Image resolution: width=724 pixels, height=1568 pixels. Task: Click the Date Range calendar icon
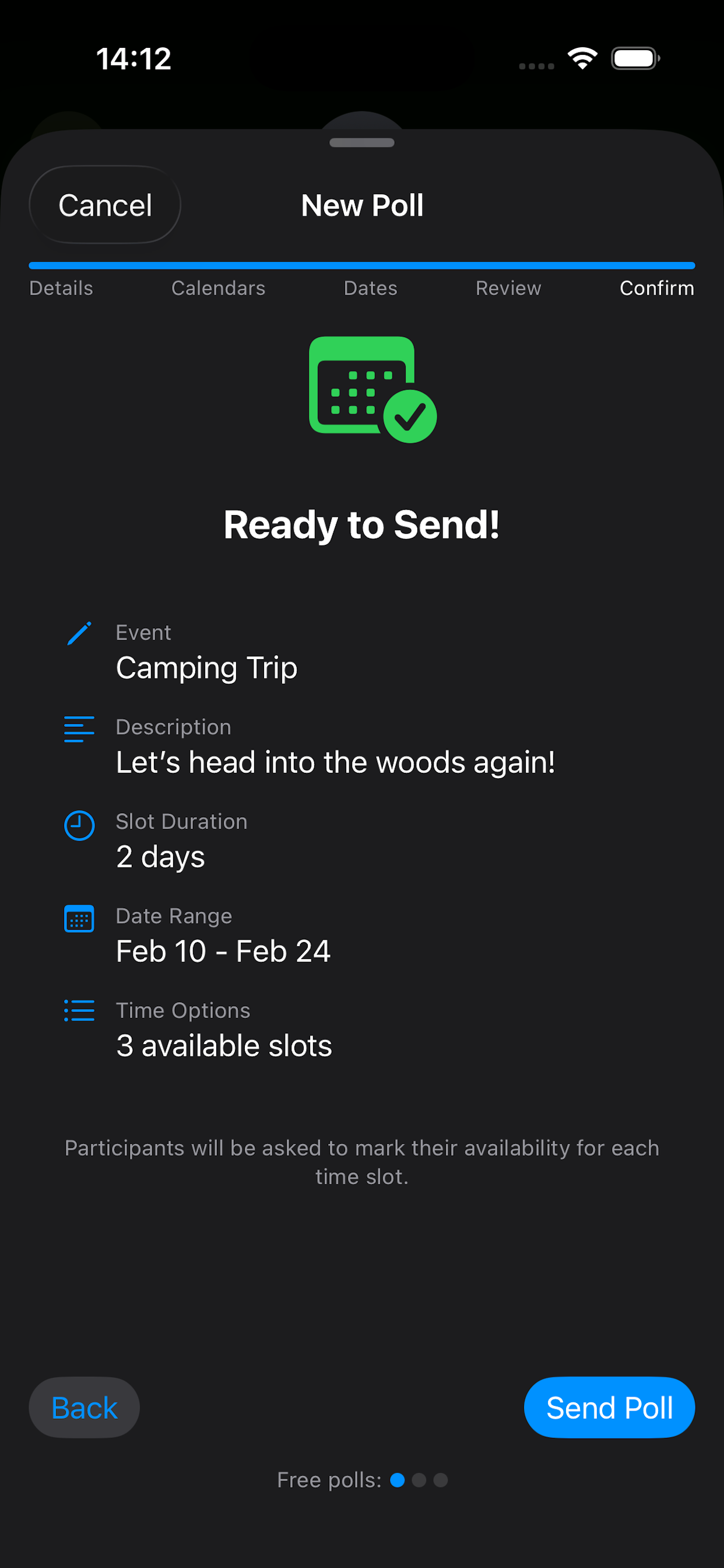(79, 919)
